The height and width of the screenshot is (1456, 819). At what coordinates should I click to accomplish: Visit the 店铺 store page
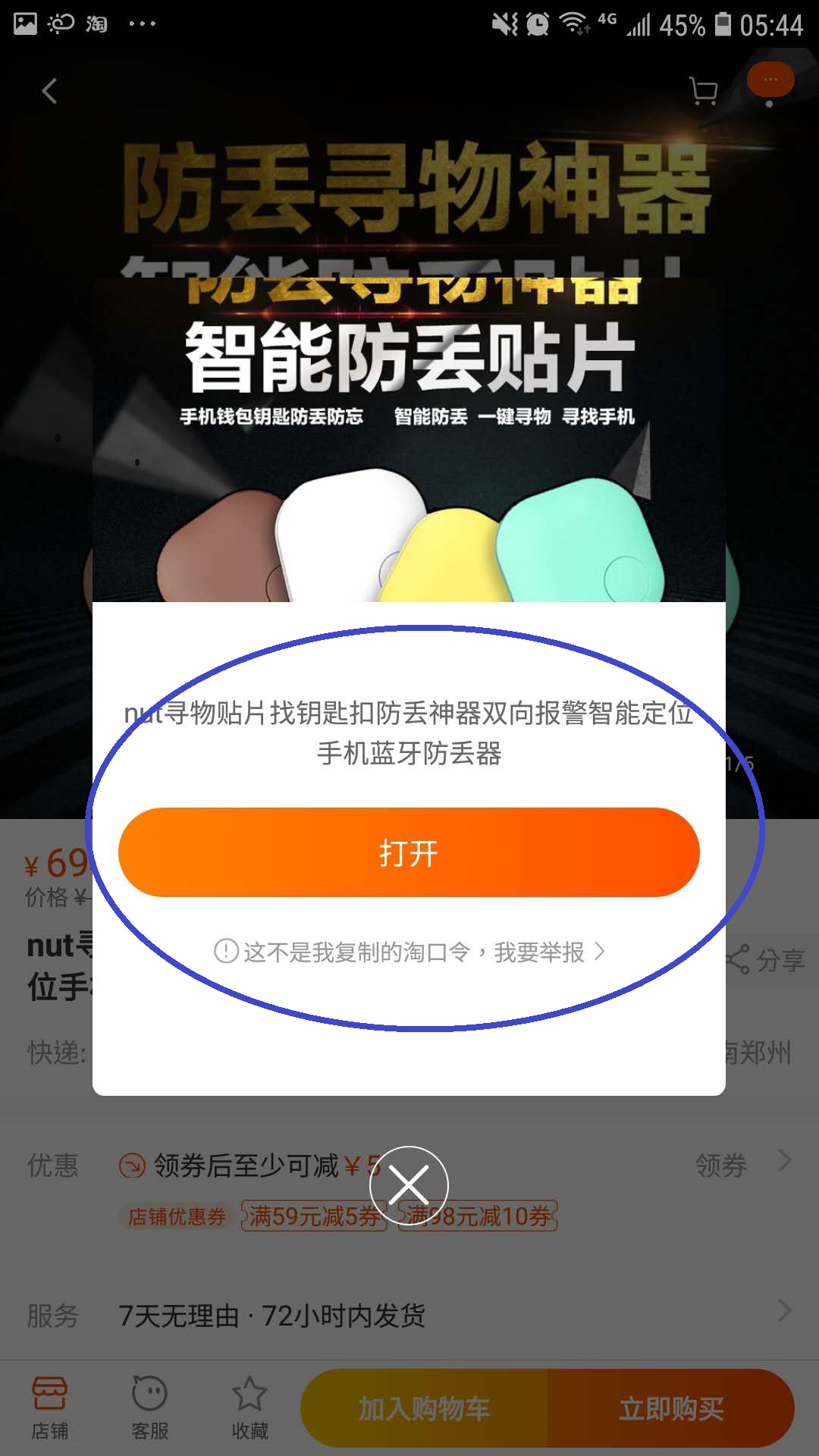(x=50, y=1407)
